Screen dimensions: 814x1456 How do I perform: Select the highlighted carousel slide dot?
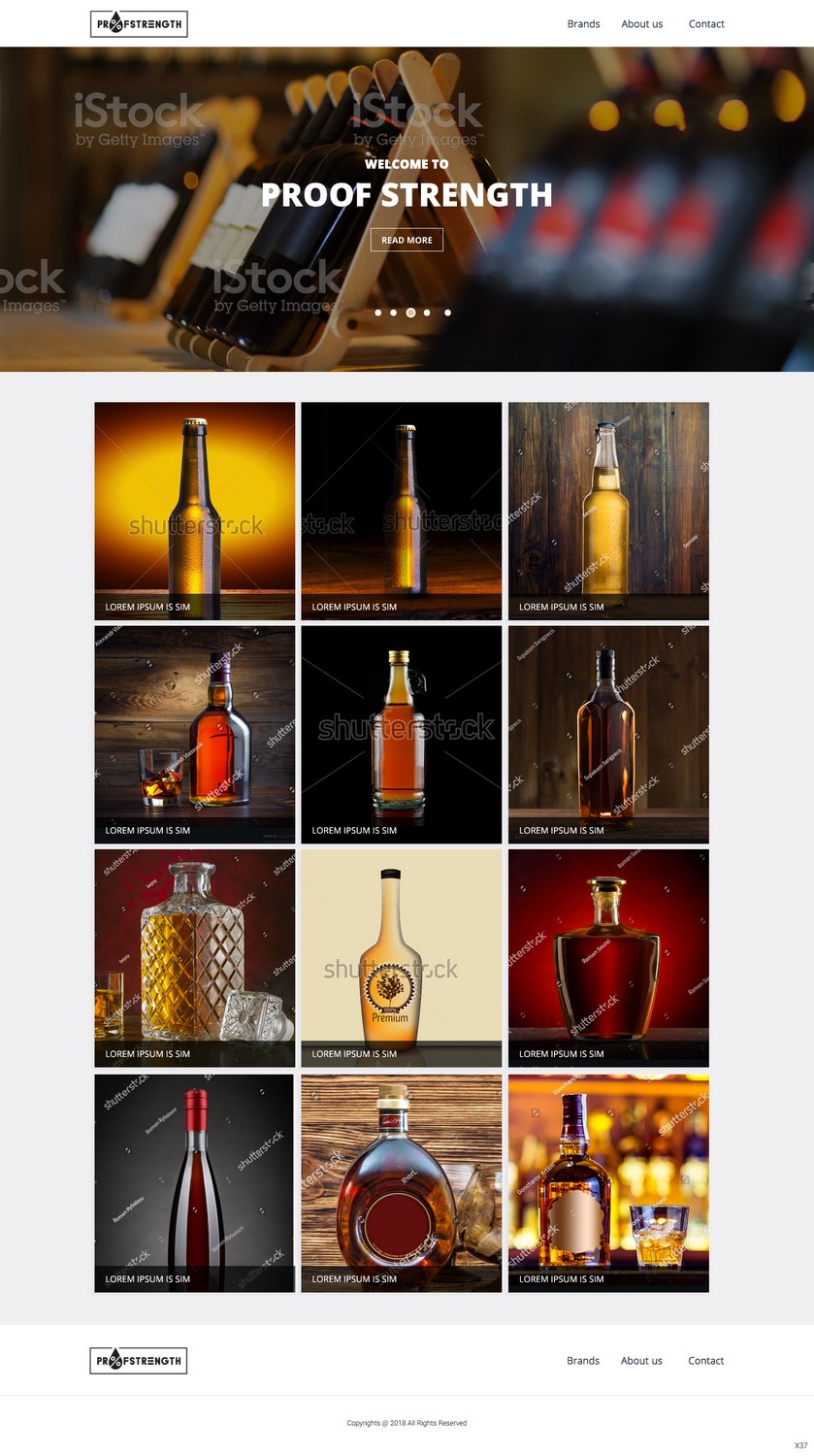(x=410, y=313)
